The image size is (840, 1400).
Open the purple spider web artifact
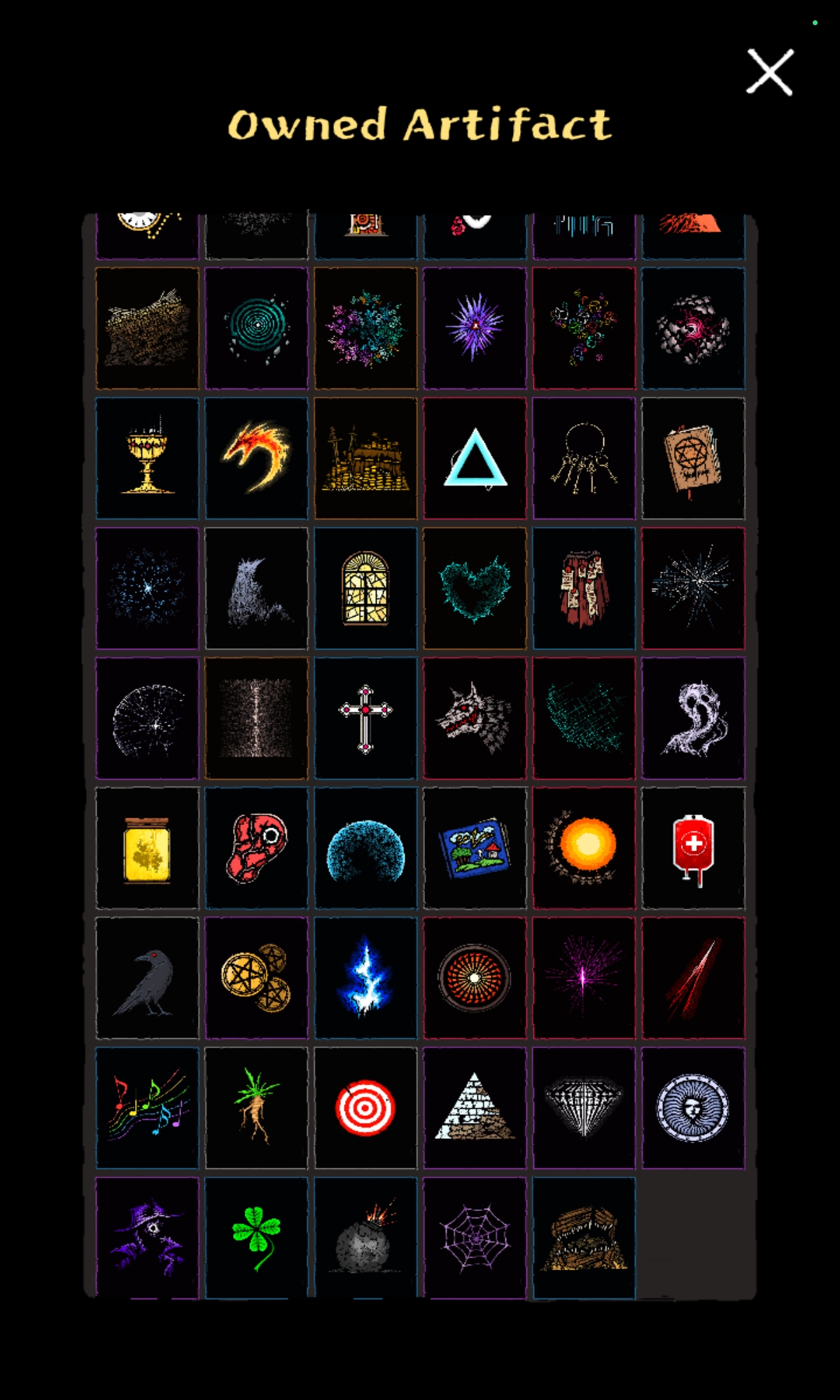click(x=475, y=1238)
